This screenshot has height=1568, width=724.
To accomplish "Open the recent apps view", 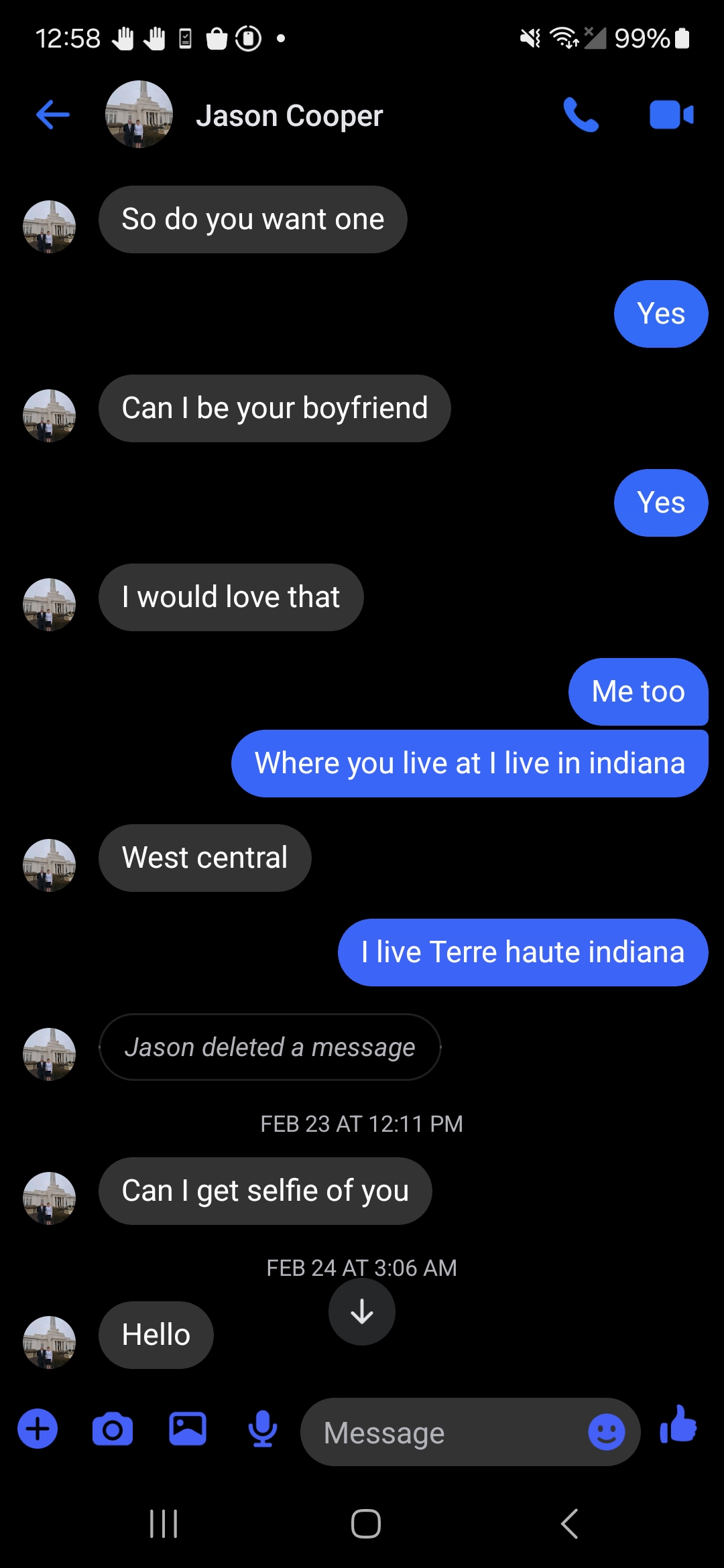I will tap(164, 1523).
